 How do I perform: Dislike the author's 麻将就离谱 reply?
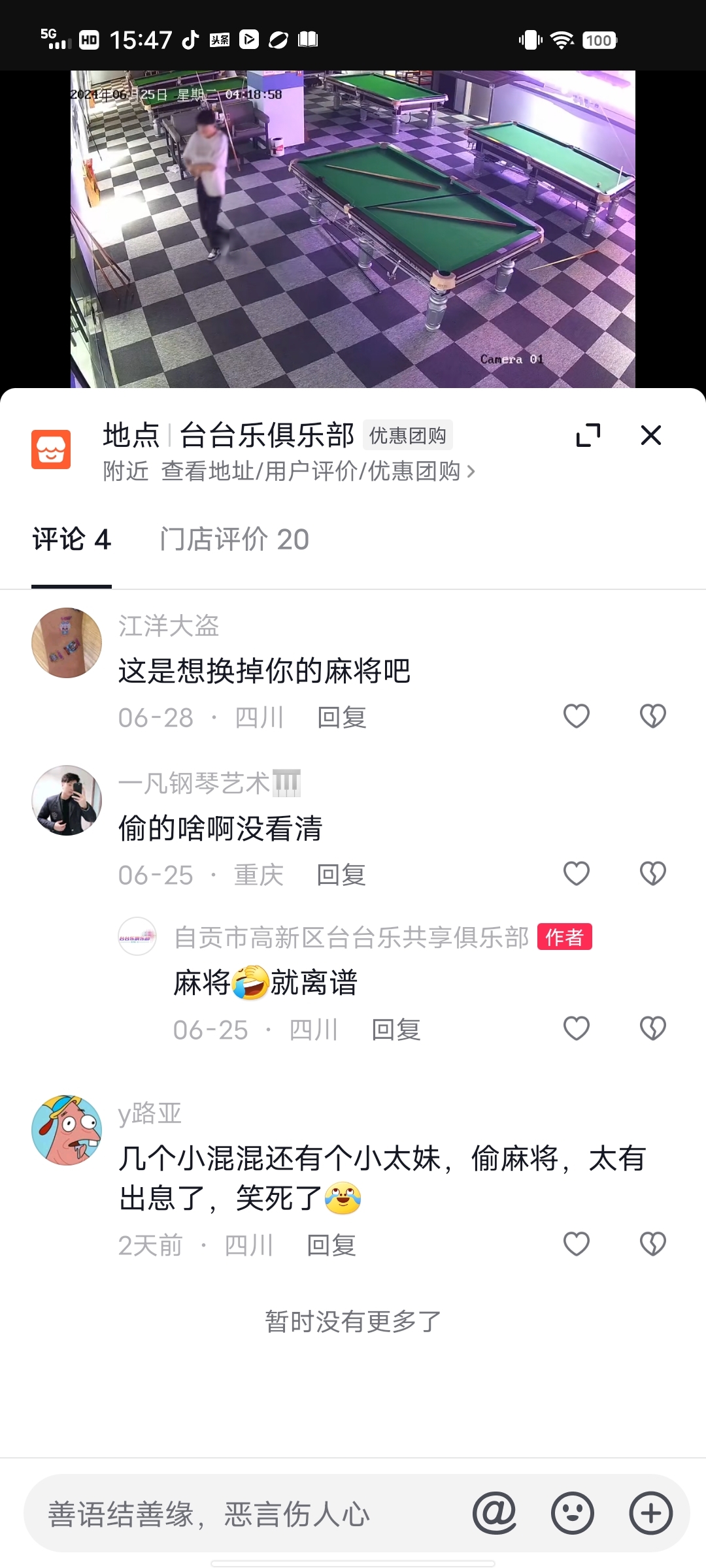tap(652, 1028)
